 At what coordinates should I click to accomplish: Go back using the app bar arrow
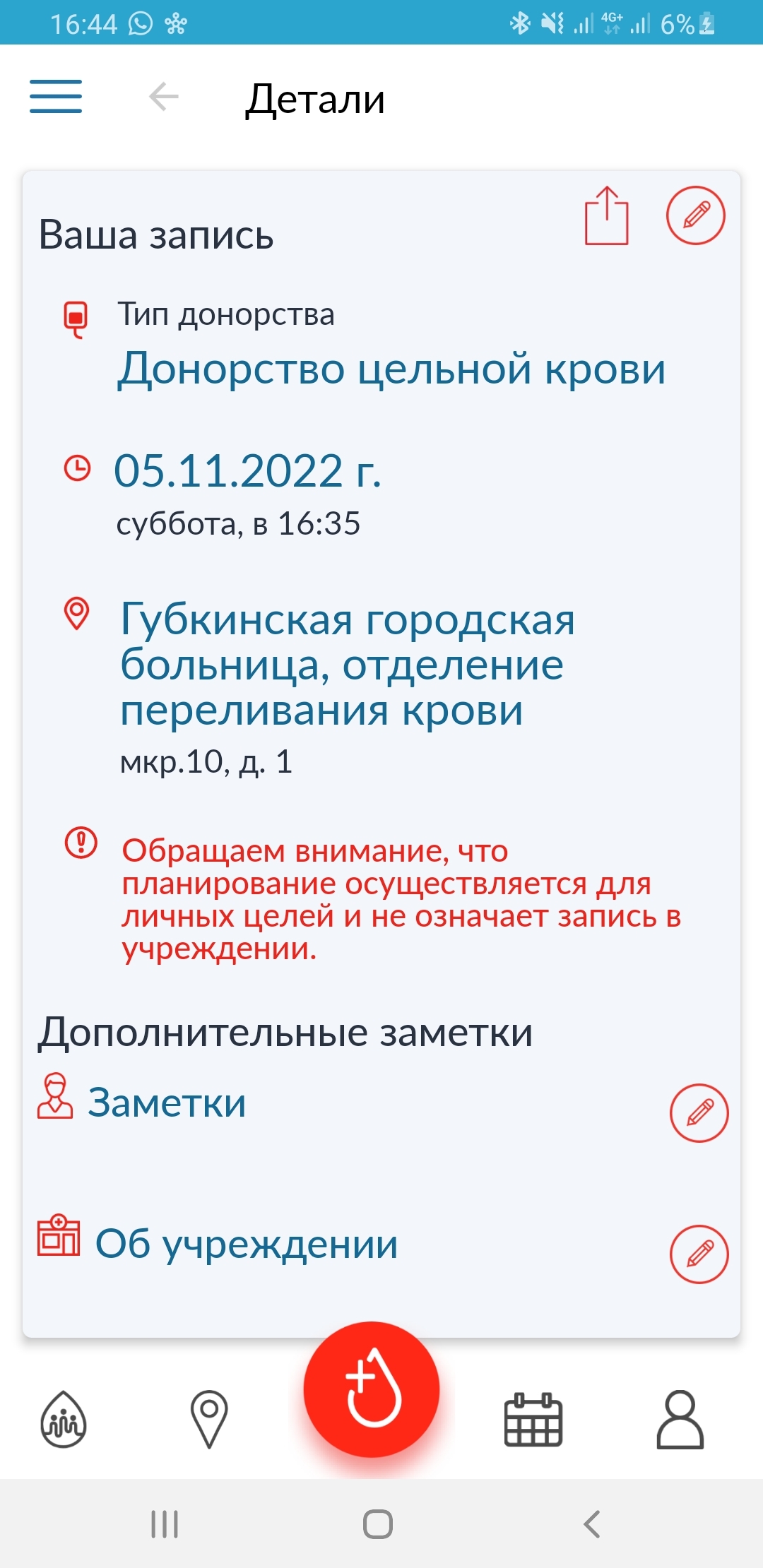point(164,97)
